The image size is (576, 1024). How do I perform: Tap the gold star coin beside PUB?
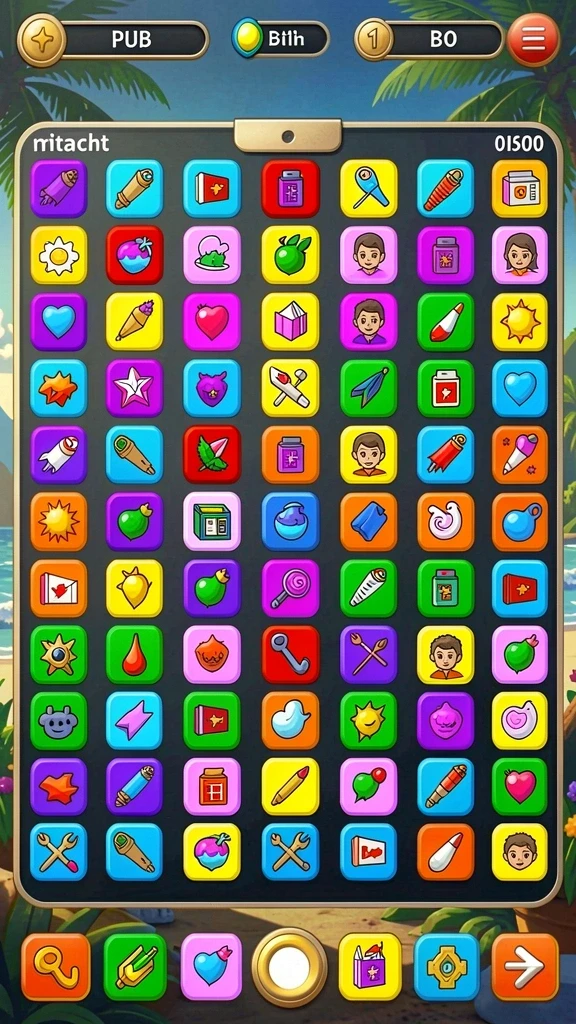(41, 40)
